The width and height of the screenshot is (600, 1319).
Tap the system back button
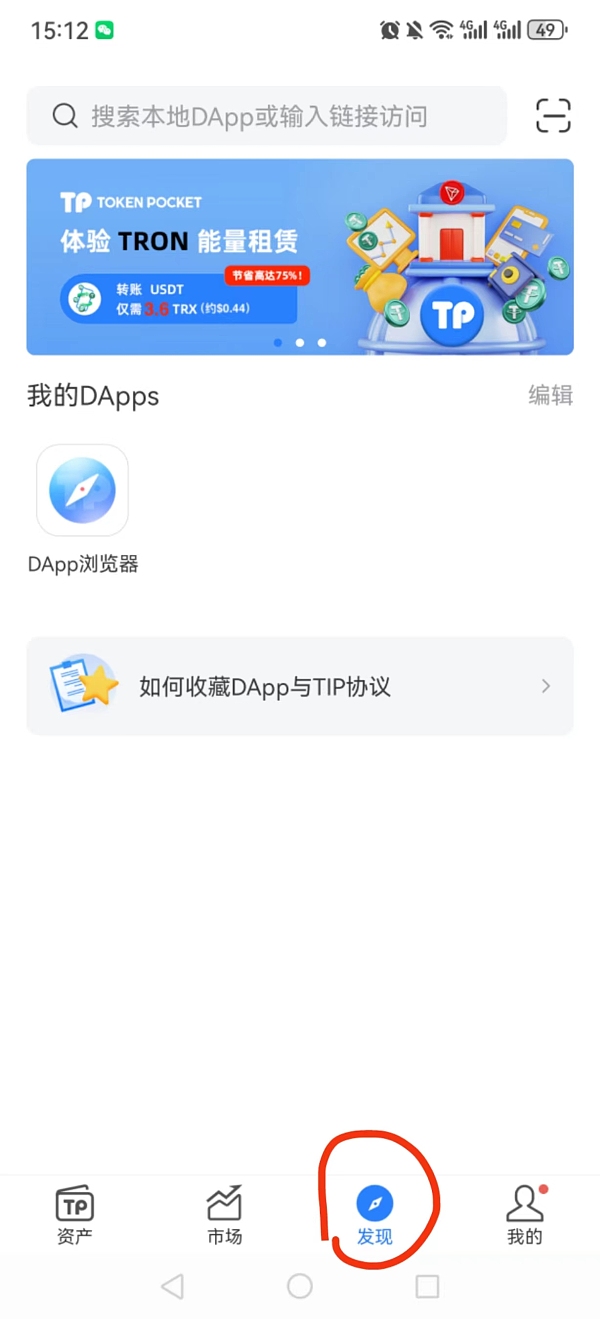[x=172, y=1286]
